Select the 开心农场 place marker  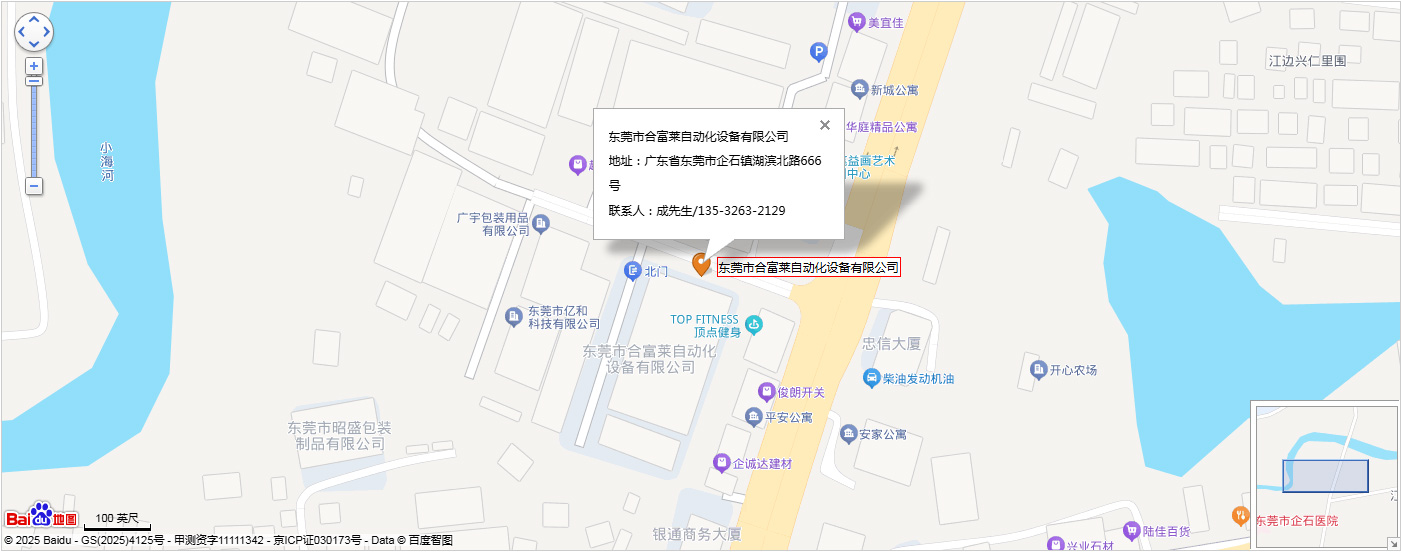[1038, 370]
